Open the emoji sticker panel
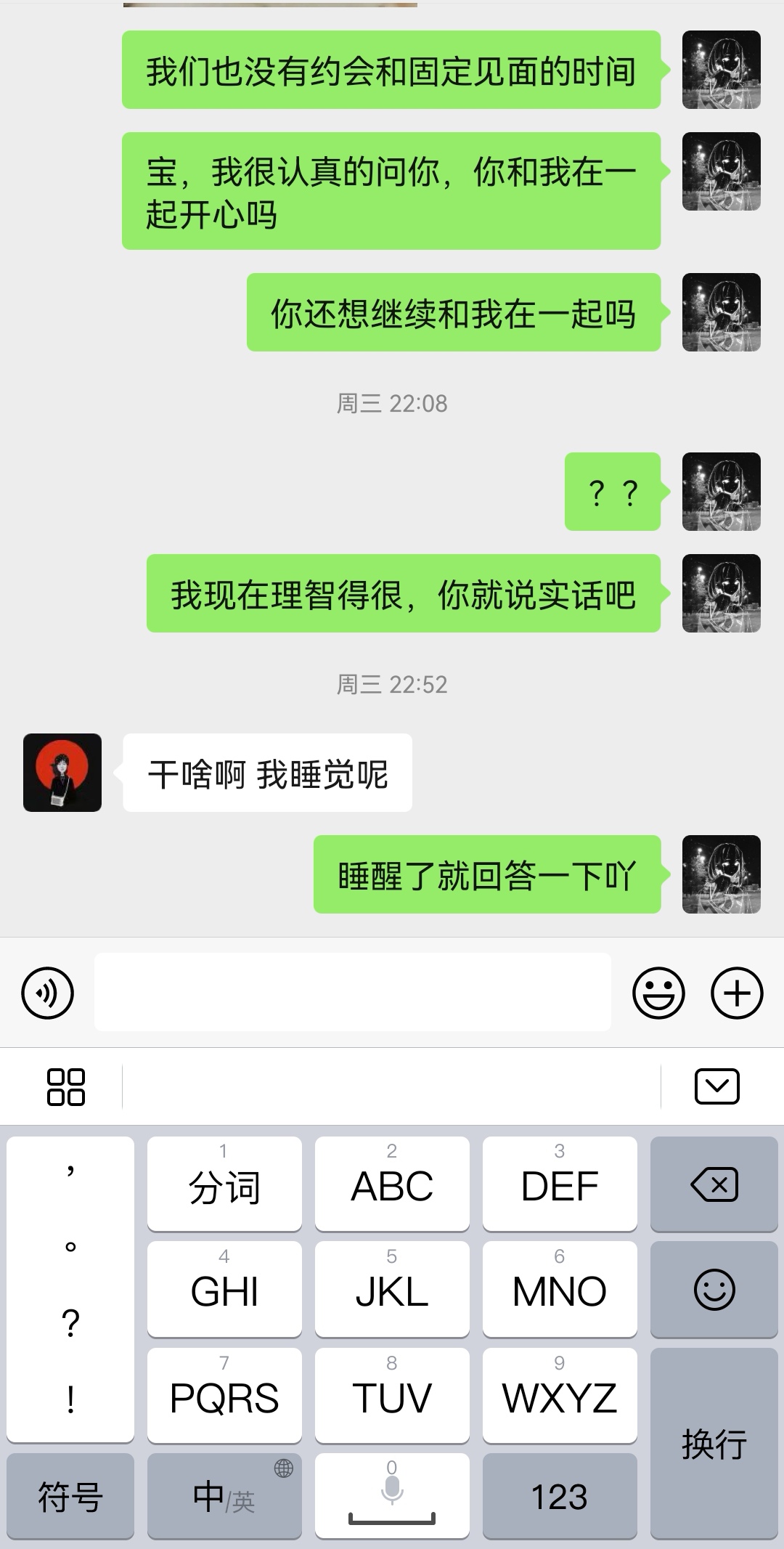784x1549 pixels. (658, 993)
